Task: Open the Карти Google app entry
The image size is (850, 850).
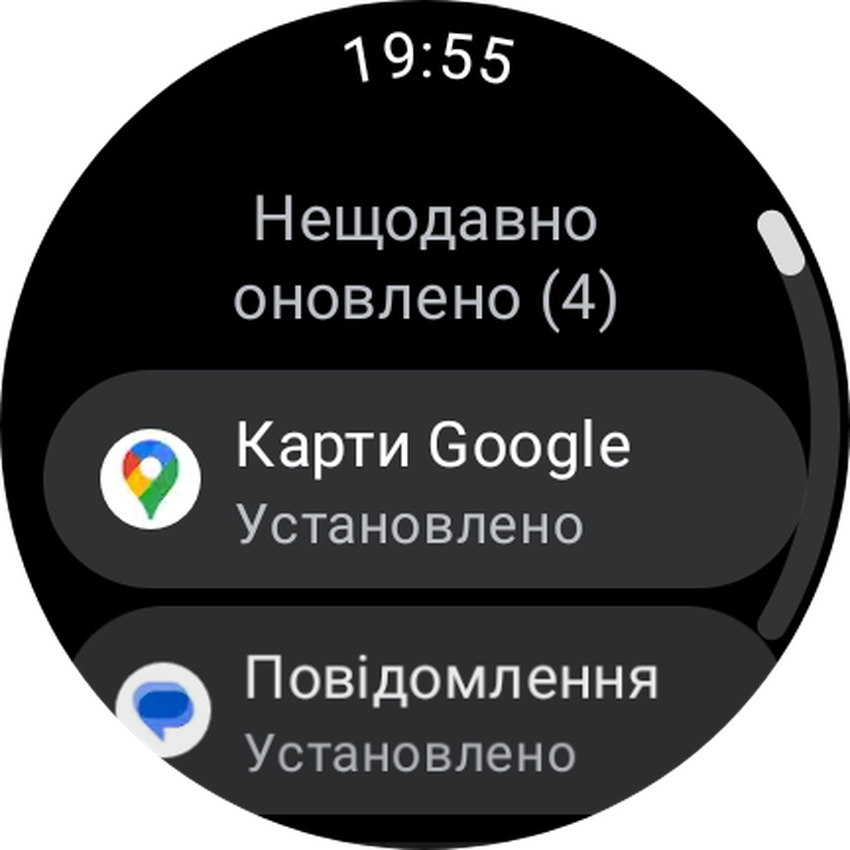Action: point(425,479)
